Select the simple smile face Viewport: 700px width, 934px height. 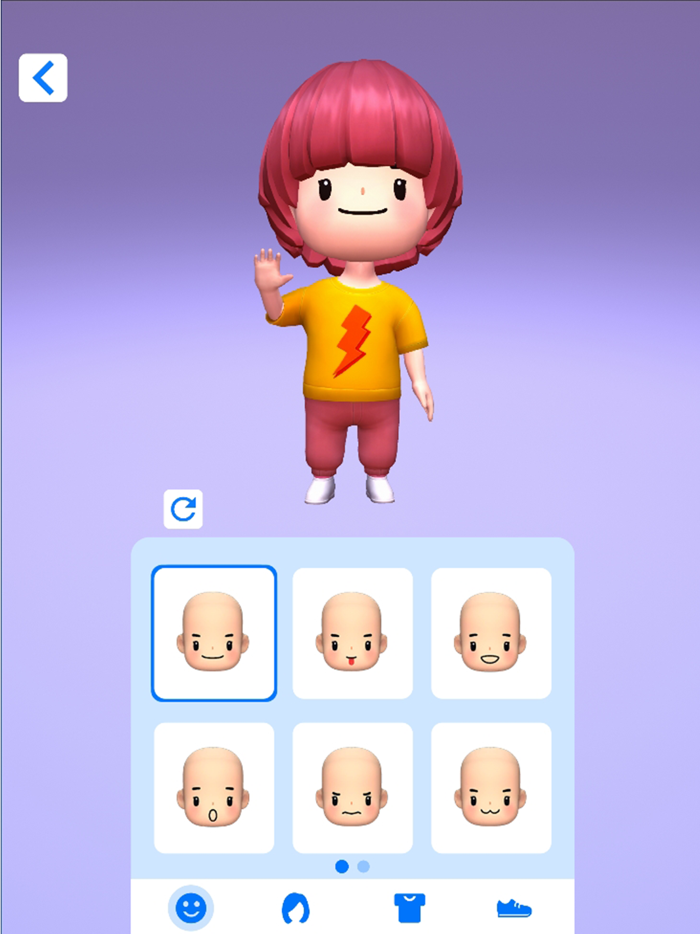tap(214, 634)
